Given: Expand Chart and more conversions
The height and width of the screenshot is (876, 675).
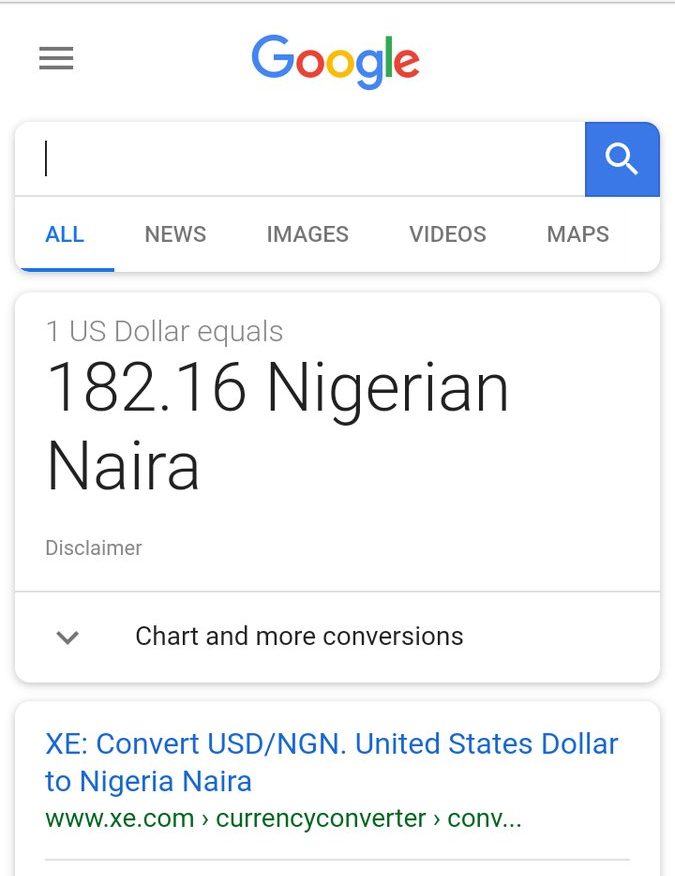Looking at the screenshot, I should 299,636.
